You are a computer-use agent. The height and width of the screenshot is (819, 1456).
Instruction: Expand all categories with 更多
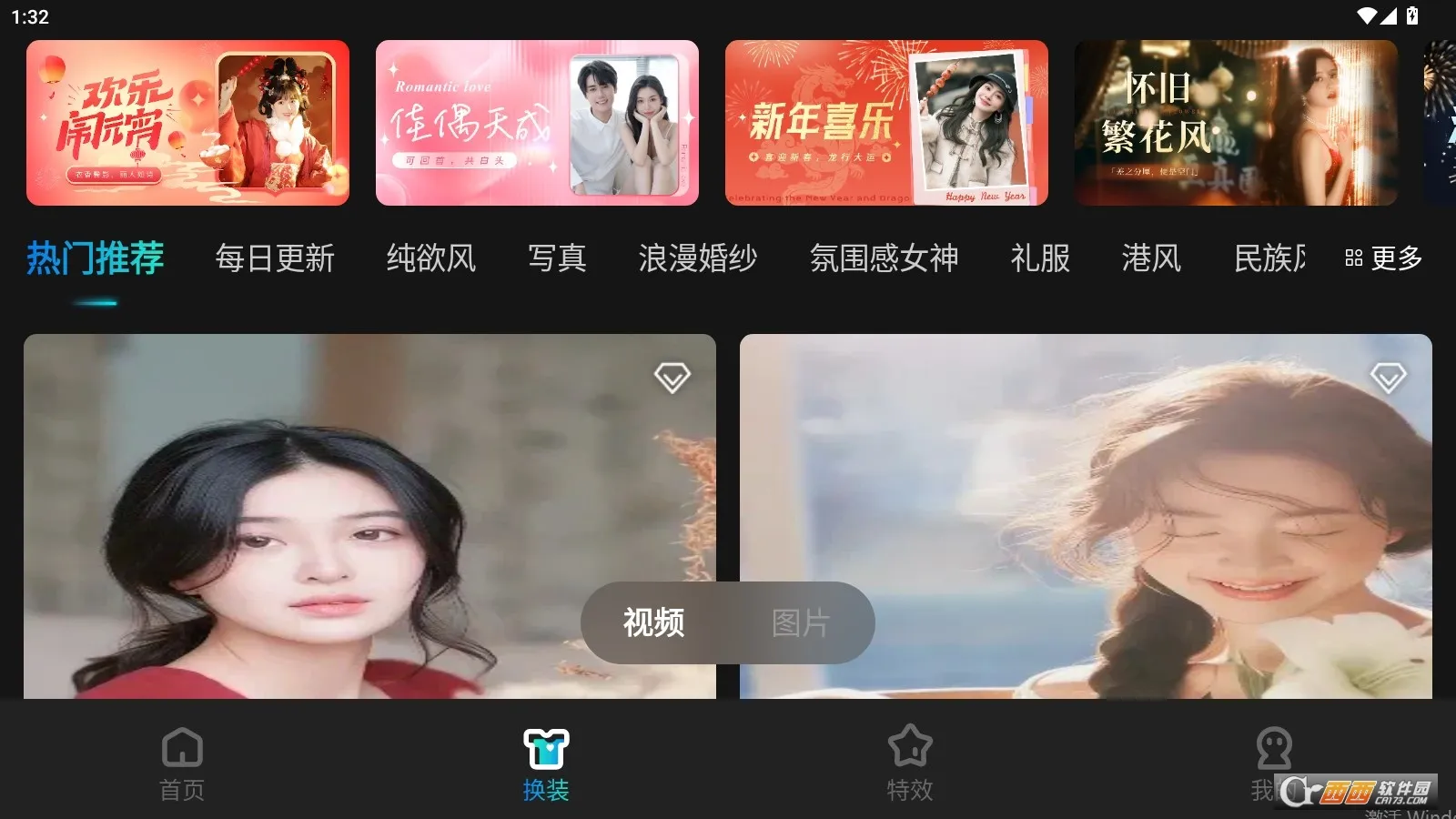click(x=1383, y=258)
